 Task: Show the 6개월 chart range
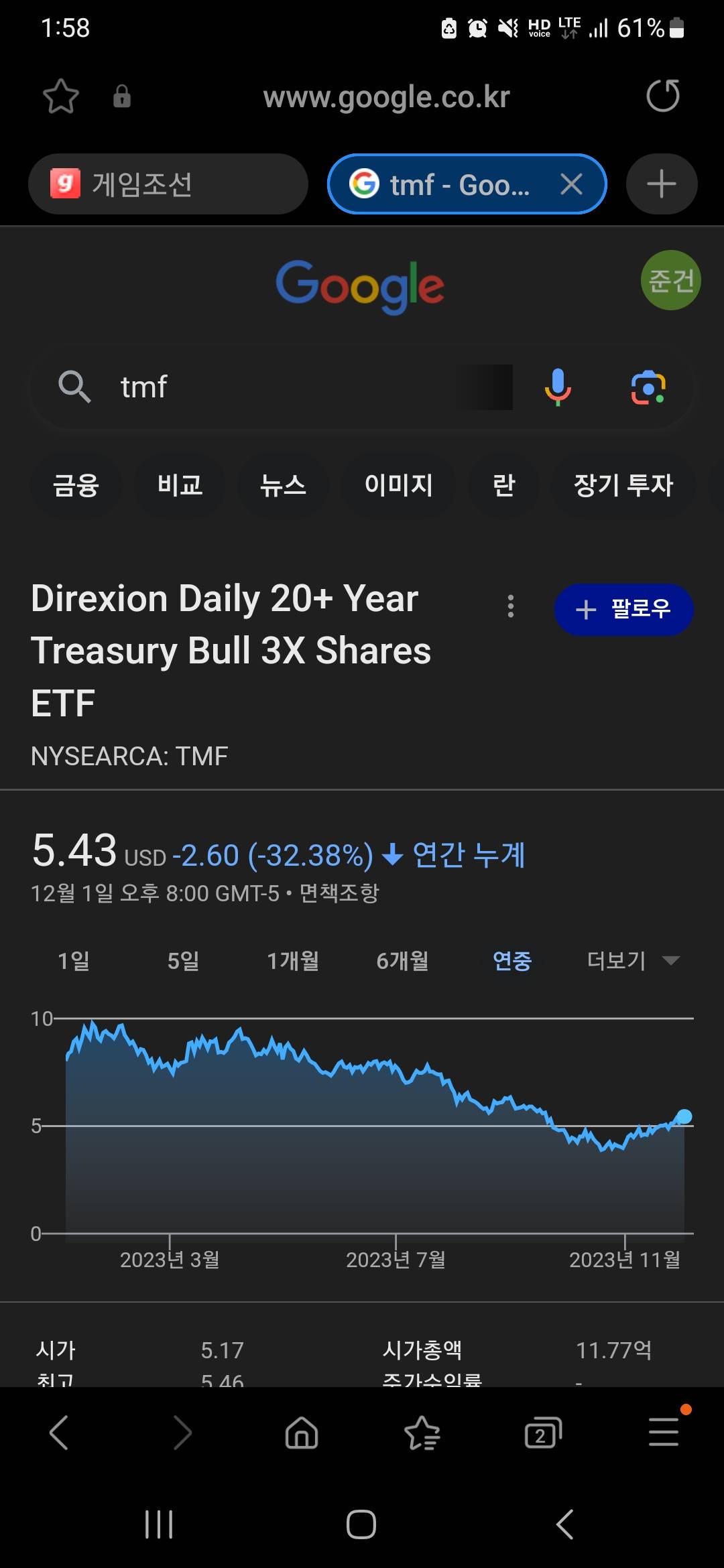point(402,961)
